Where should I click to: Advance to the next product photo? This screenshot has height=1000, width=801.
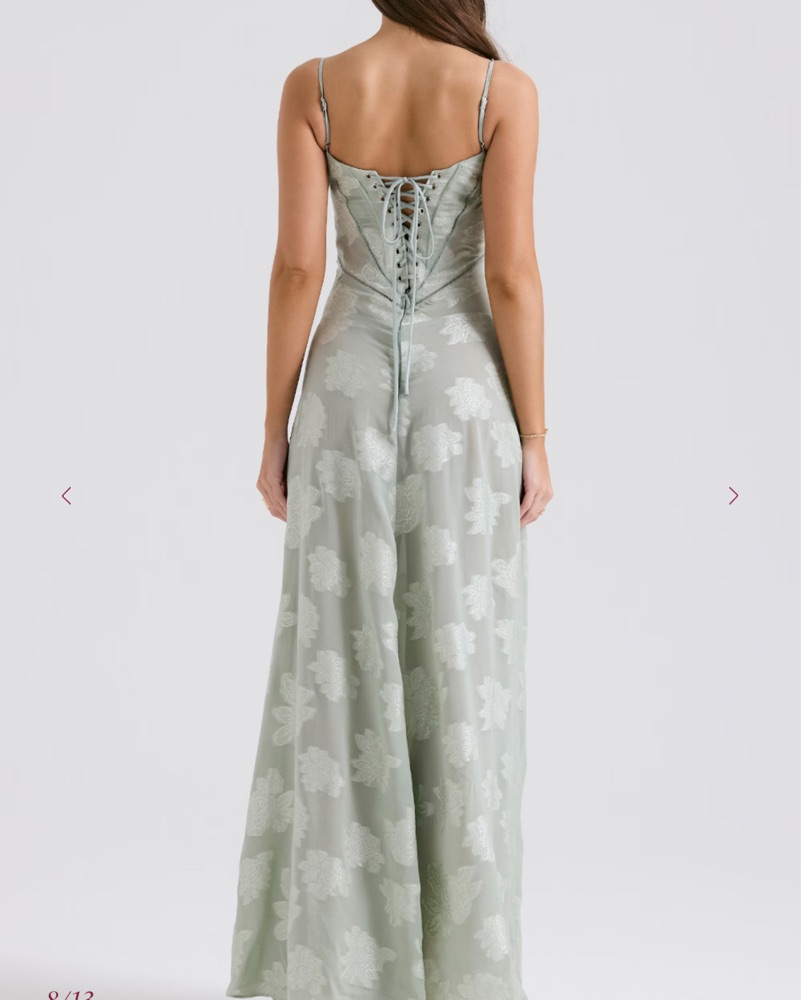(x=733, y=495)
